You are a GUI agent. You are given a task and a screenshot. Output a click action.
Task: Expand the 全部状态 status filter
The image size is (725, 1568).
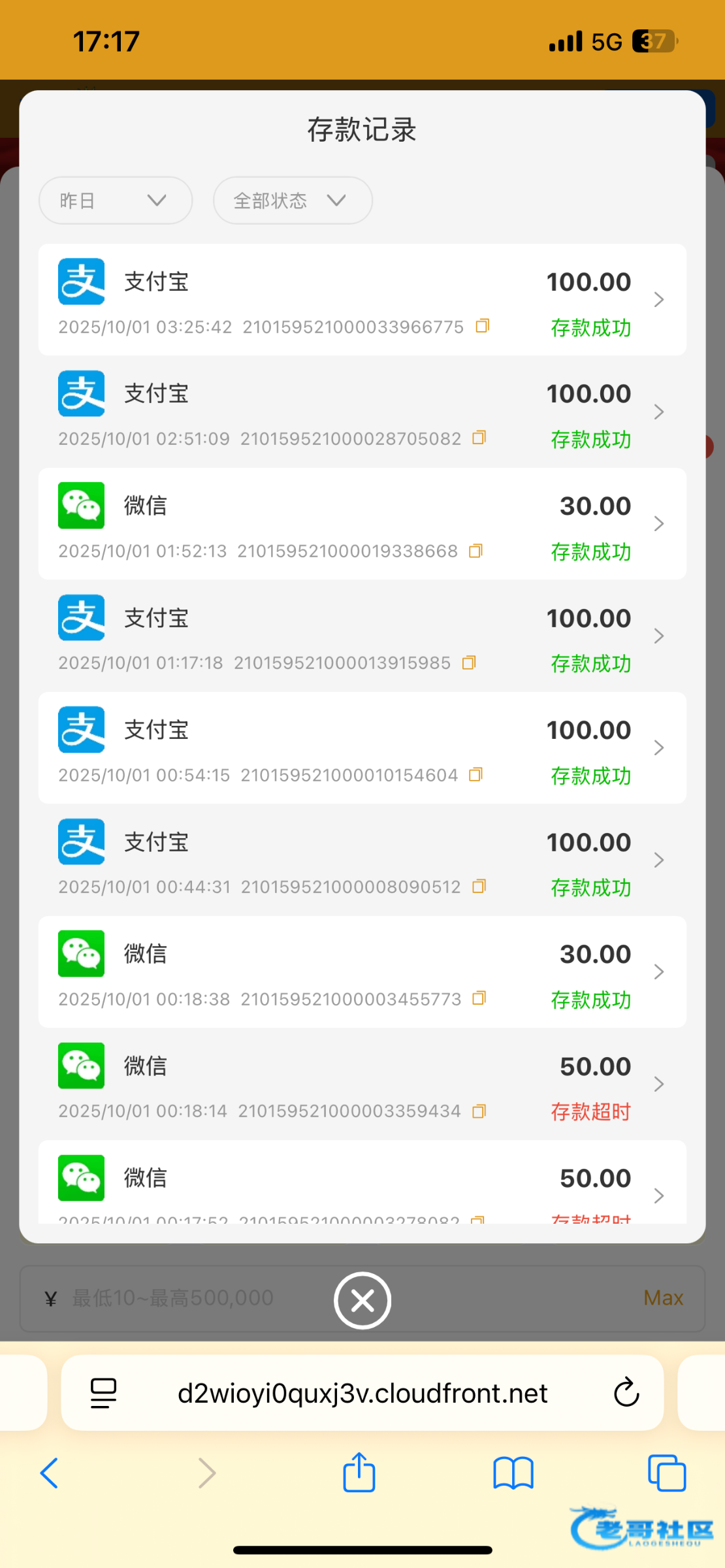292,201
